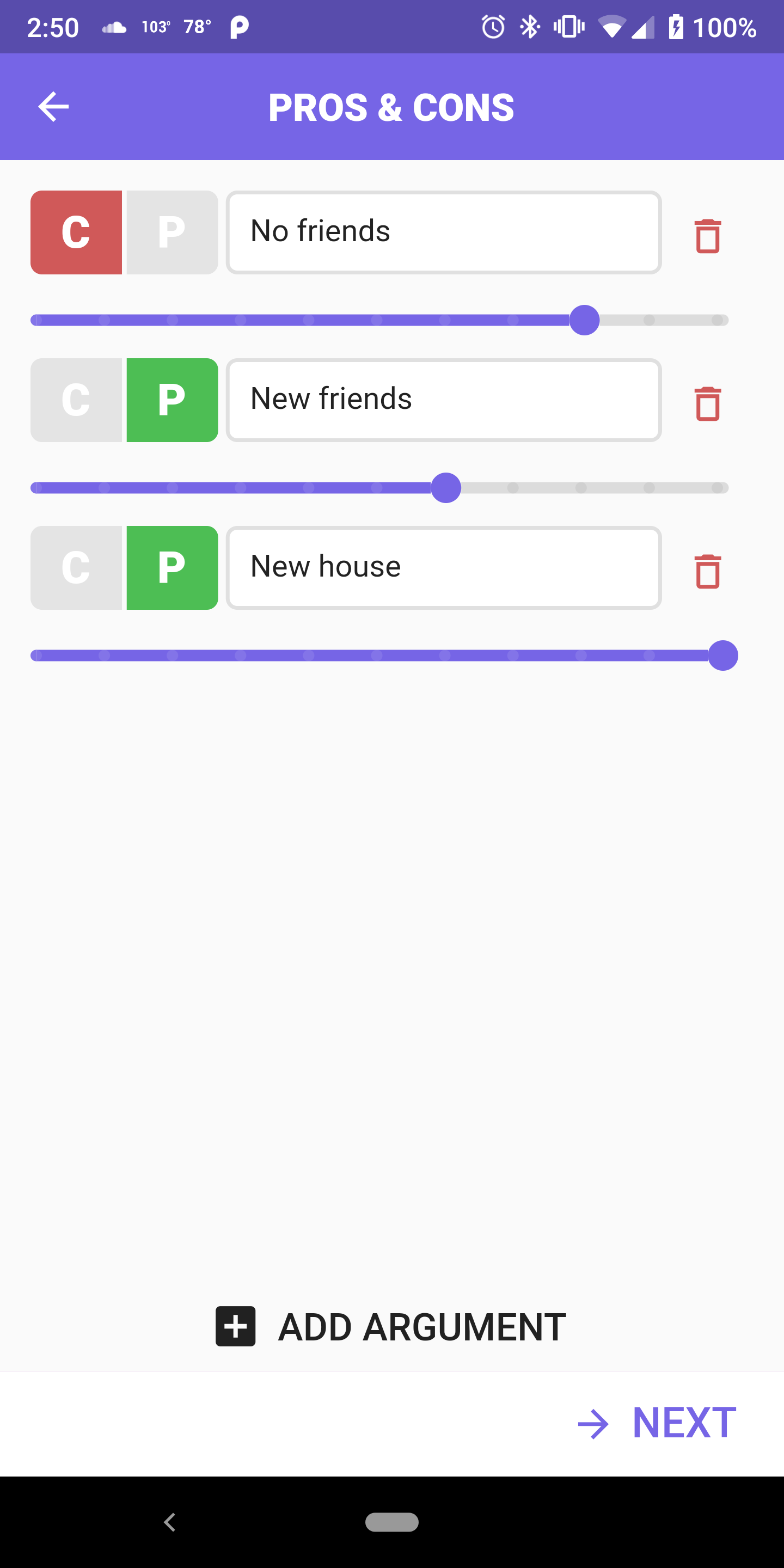Delete the "New house" argument
The height and width of the screenshot is (1568, 784).
coord(707,571)
